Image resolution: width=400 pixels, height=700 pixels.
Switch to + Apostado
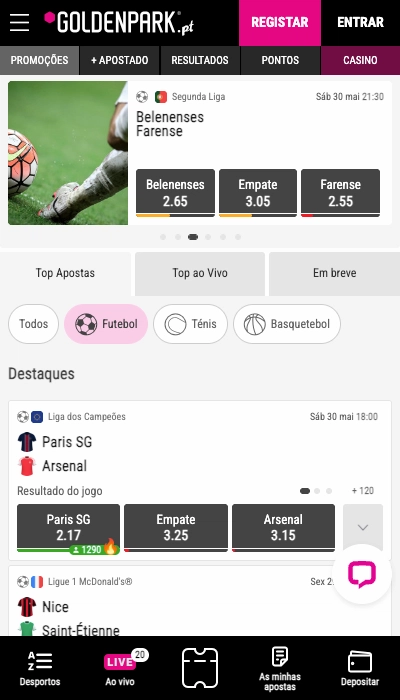pyautogui.click(x=119, y=60)
